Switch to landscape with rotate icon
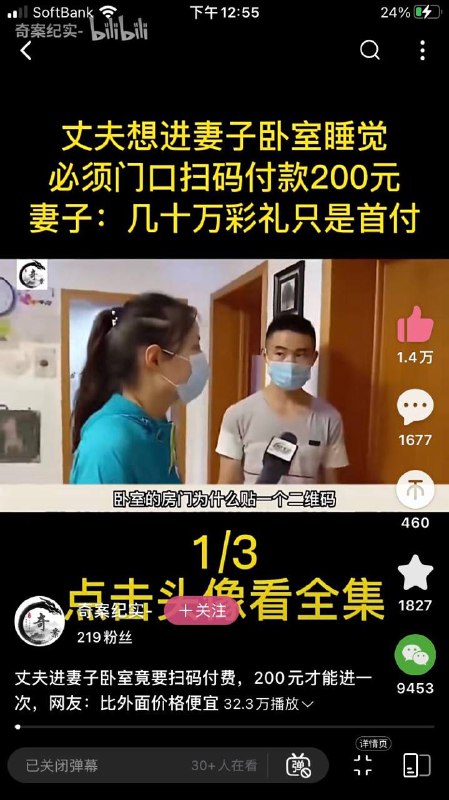 416,765
